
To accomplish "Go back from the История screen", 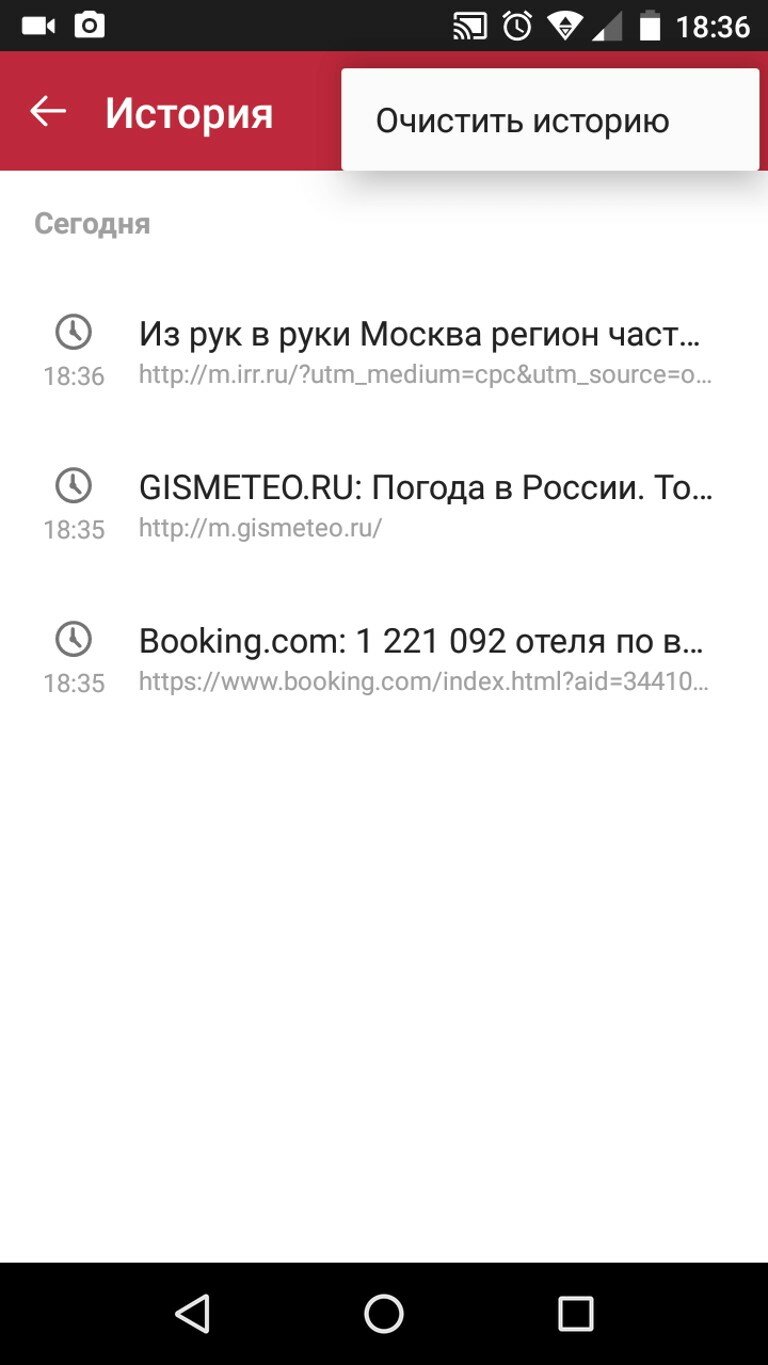I will (48, 112).
